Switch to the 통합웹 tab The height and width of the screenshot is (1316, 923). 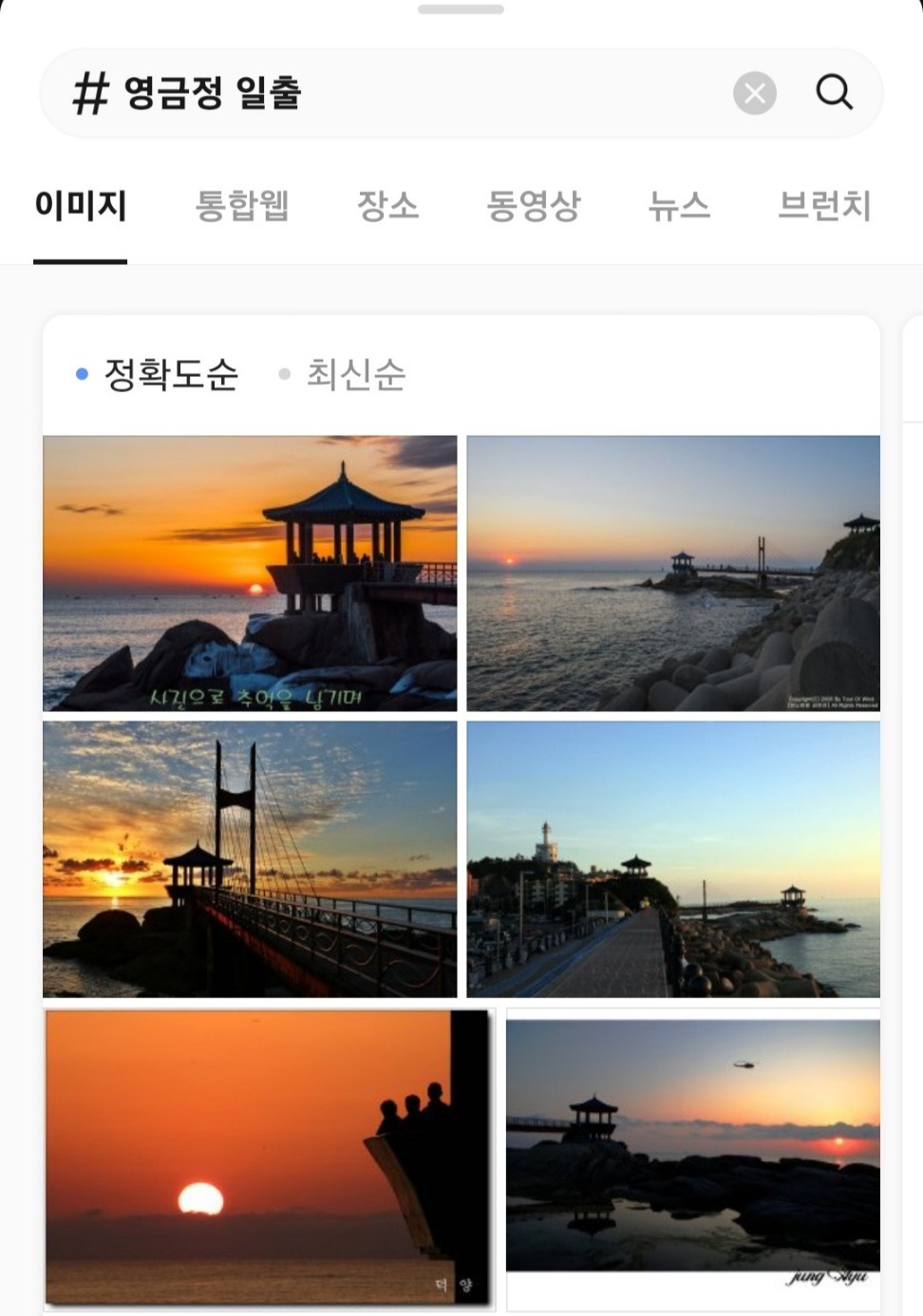[x=242, y=205]
